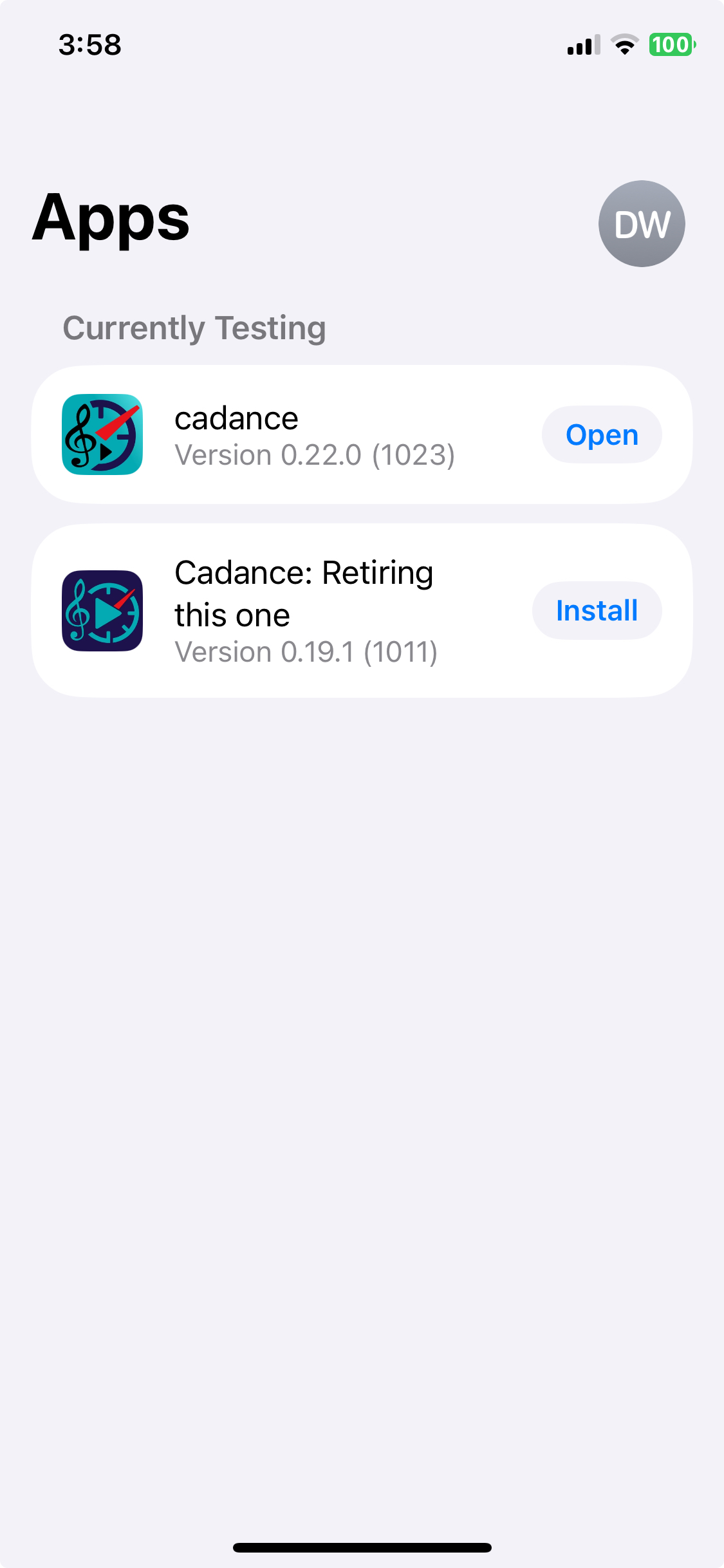Tap the battery indicator showing 100
The width and height of the screenshot is (724, 1568).
coord(670,44)
